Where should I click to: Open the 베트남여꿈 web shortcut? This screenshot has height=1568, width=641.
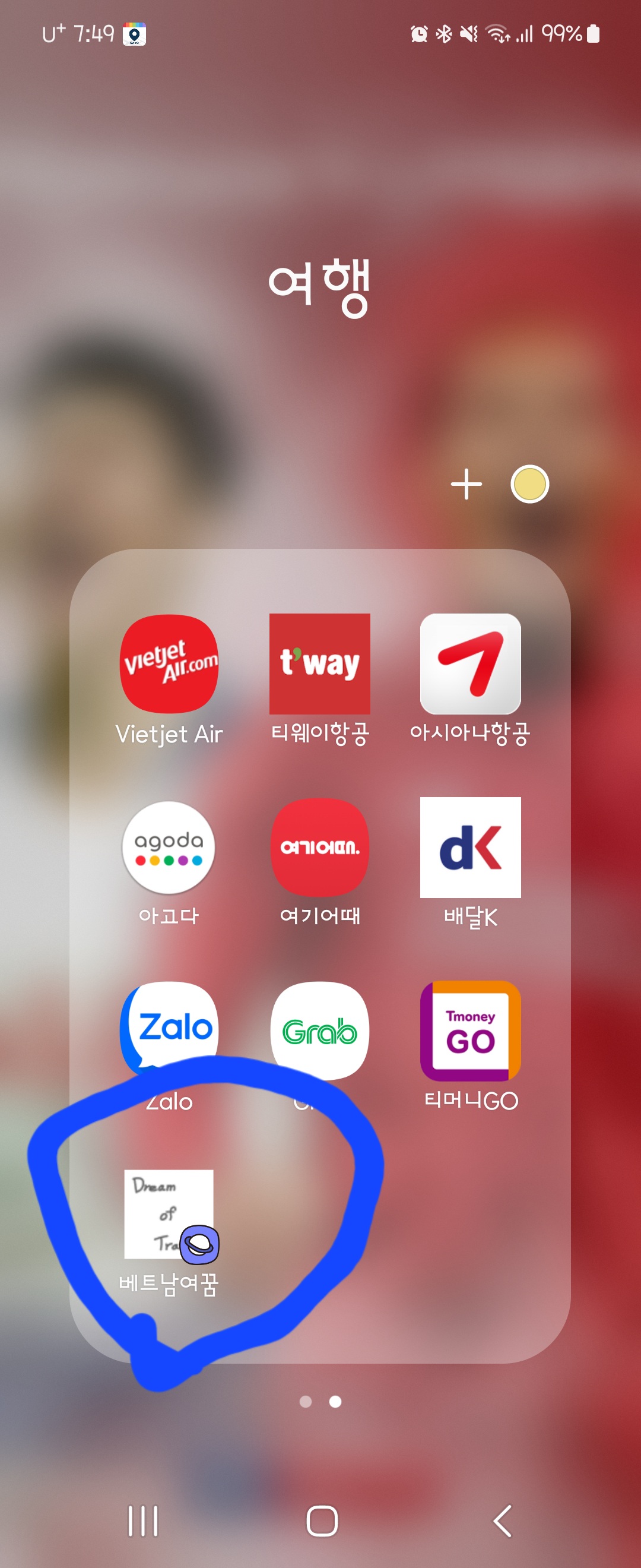(169, 1215)
